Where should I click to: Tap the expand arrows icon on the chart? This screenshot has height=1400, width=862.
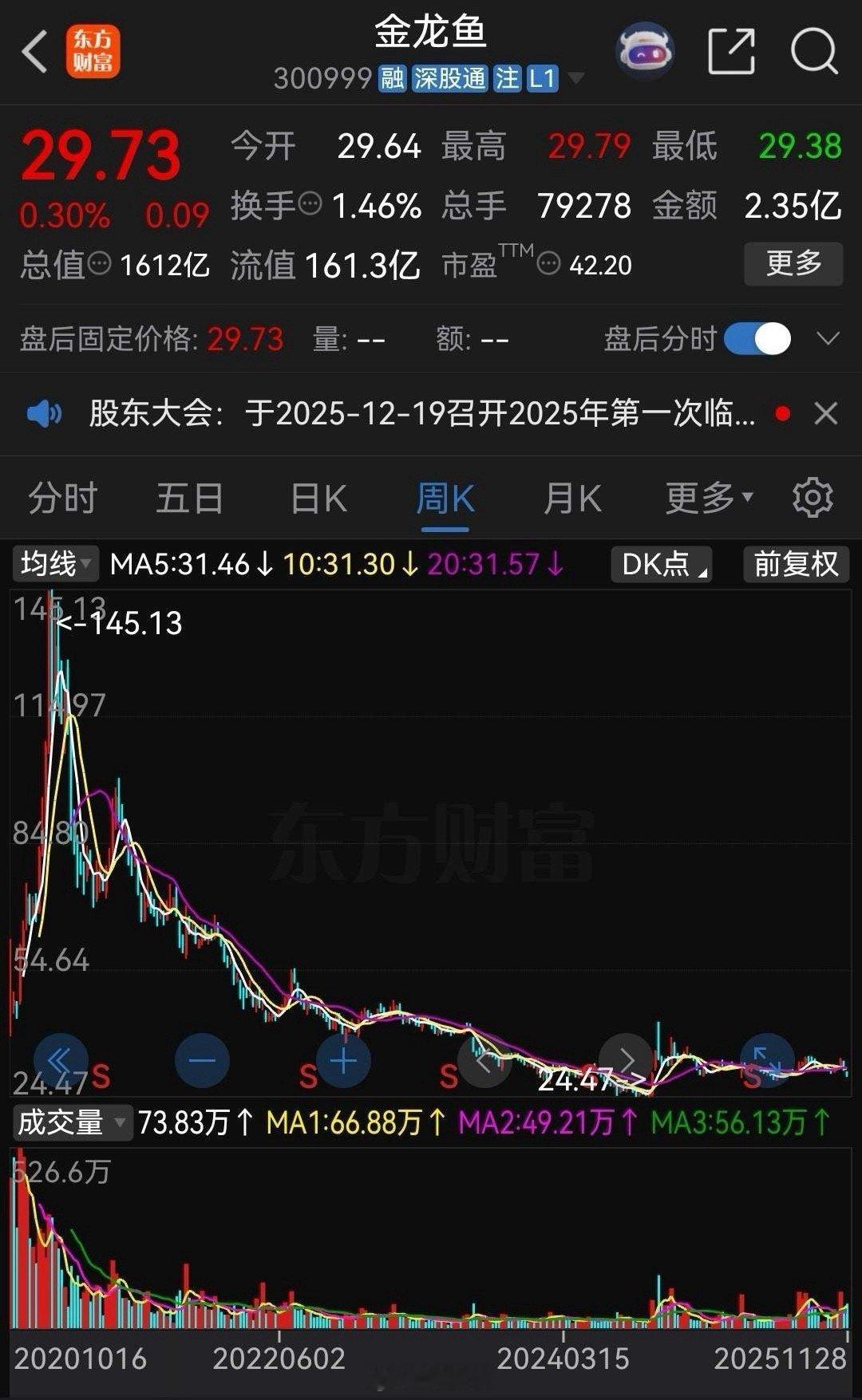point(767,1059)
